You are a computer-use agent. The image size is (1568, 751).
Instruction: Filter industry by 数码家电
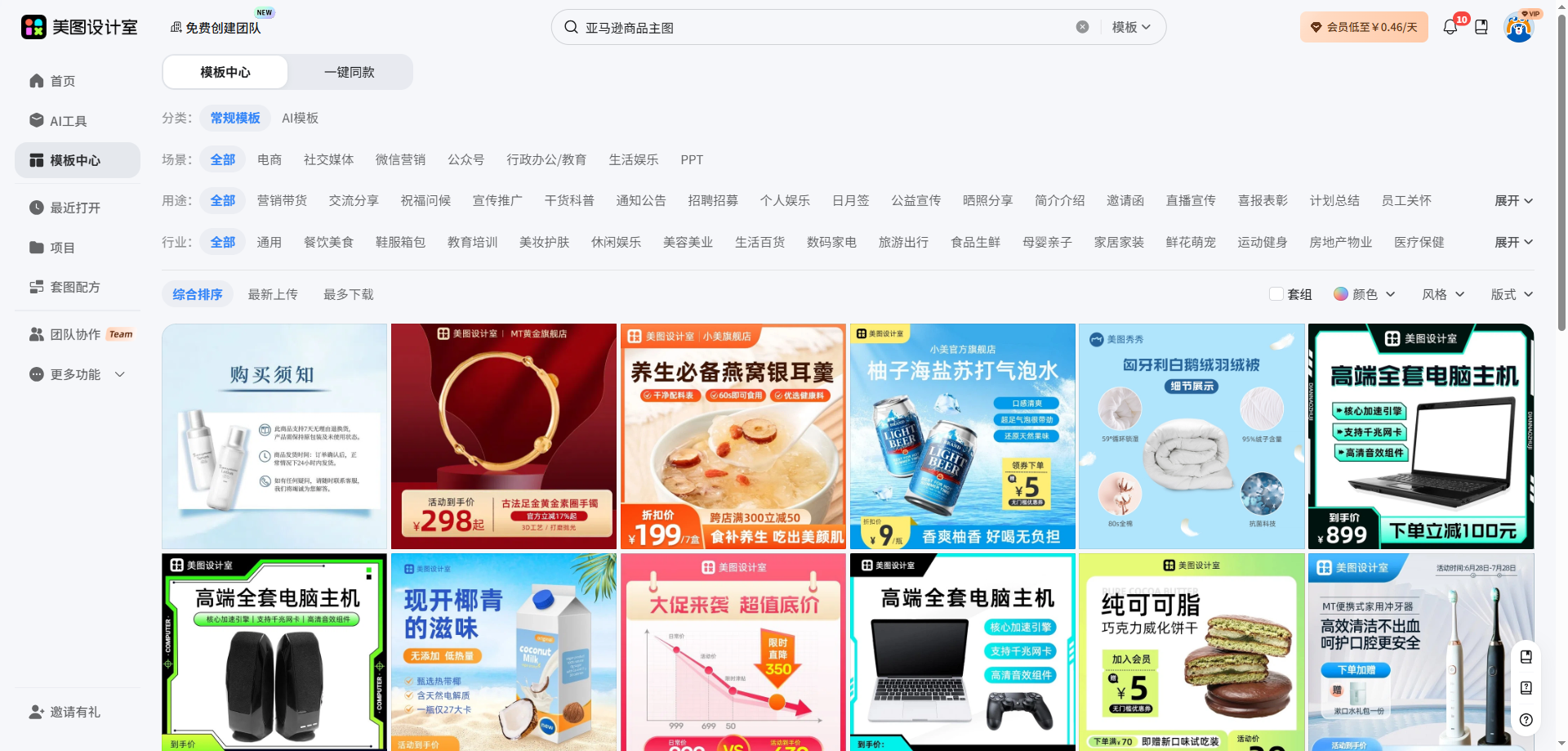[831, 242]
